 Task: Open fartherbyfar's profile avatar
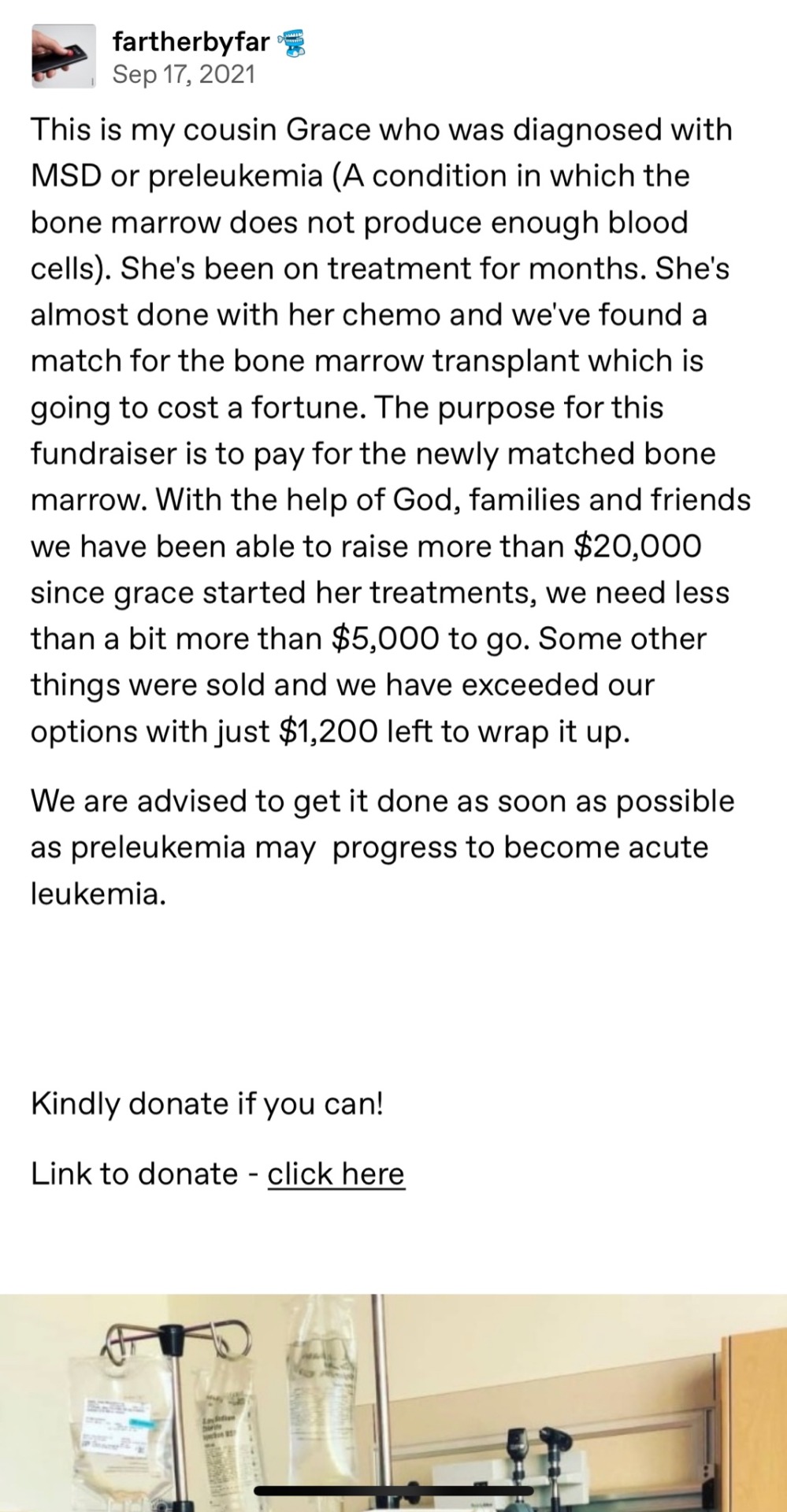[63, 56]
